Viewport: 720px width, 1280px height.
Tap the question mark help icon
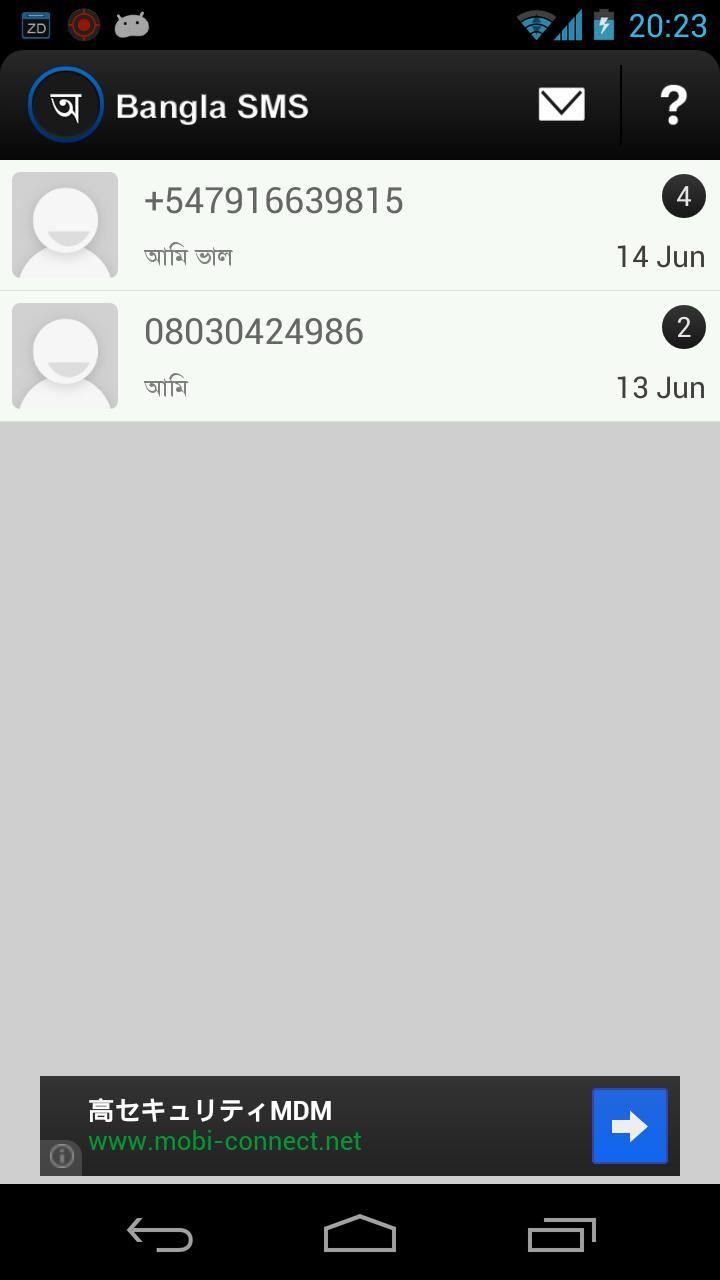[674, 103]
